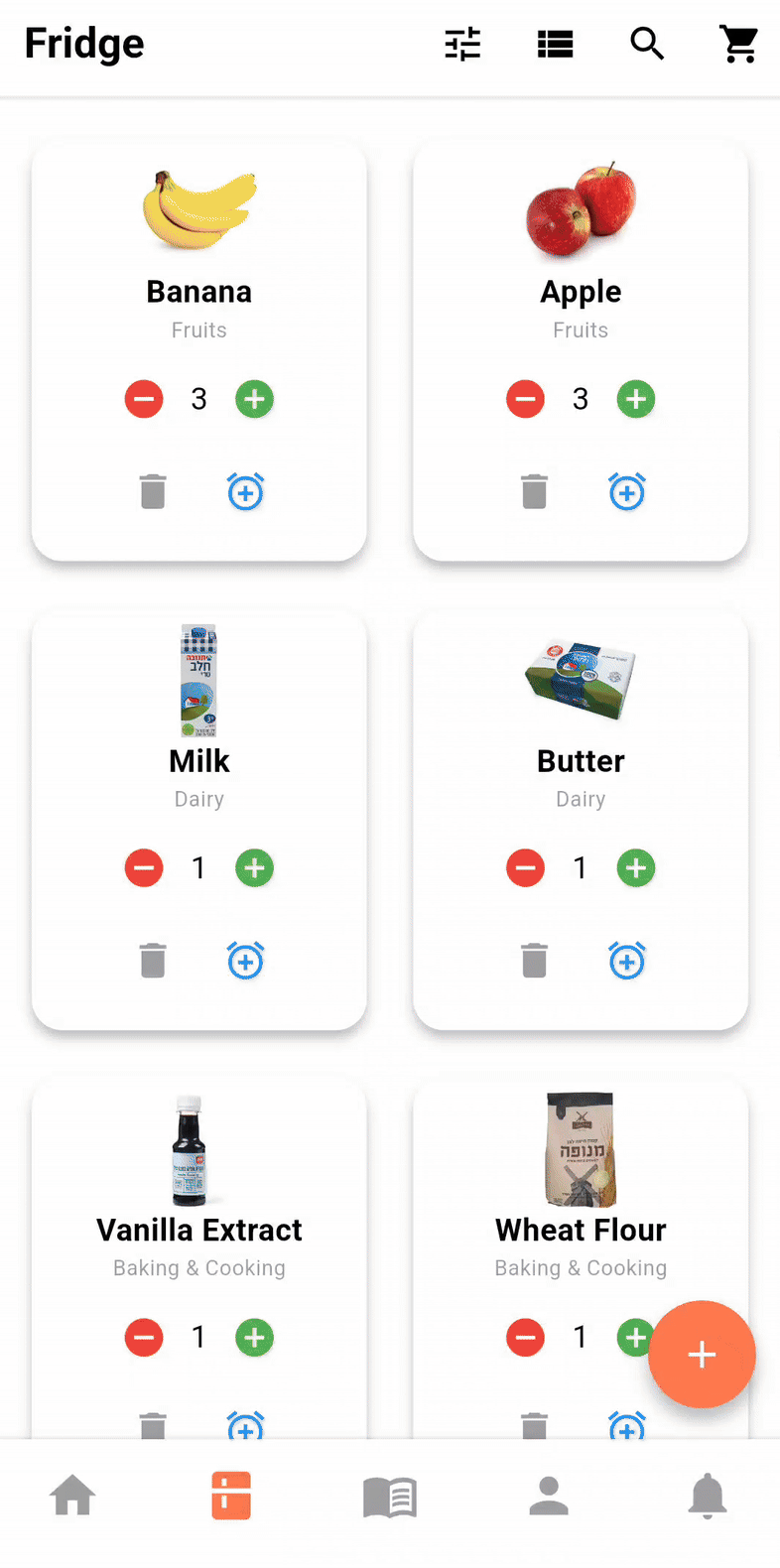Delete the Milk item with the trash icon
Viewport: 780px width, 1568px height.
tap(152, 960)
